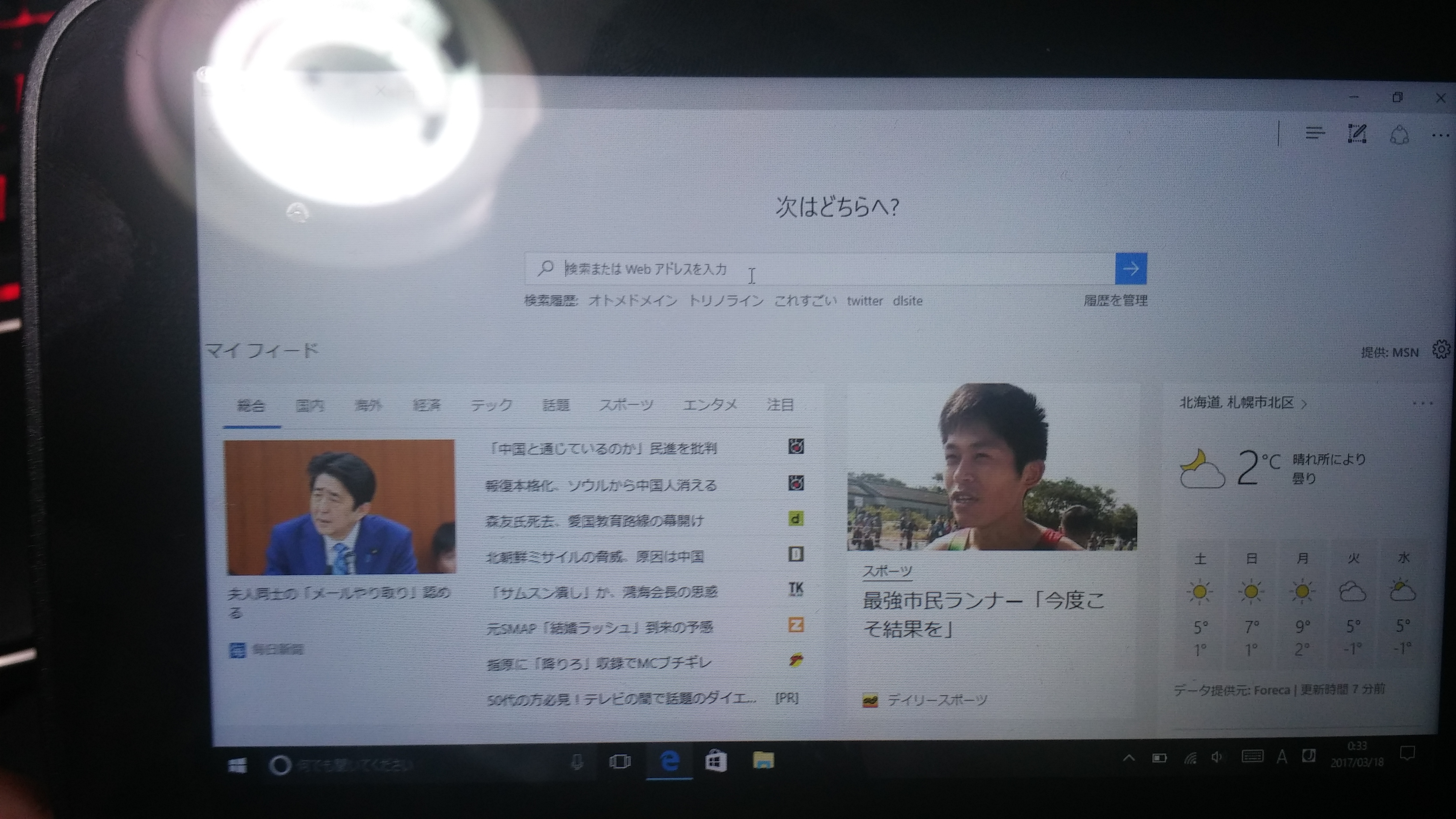Image resolution: width=1456 pixels, height=819 pixels.
Task: Tap the blue go arrow button
Action: 1130,269
